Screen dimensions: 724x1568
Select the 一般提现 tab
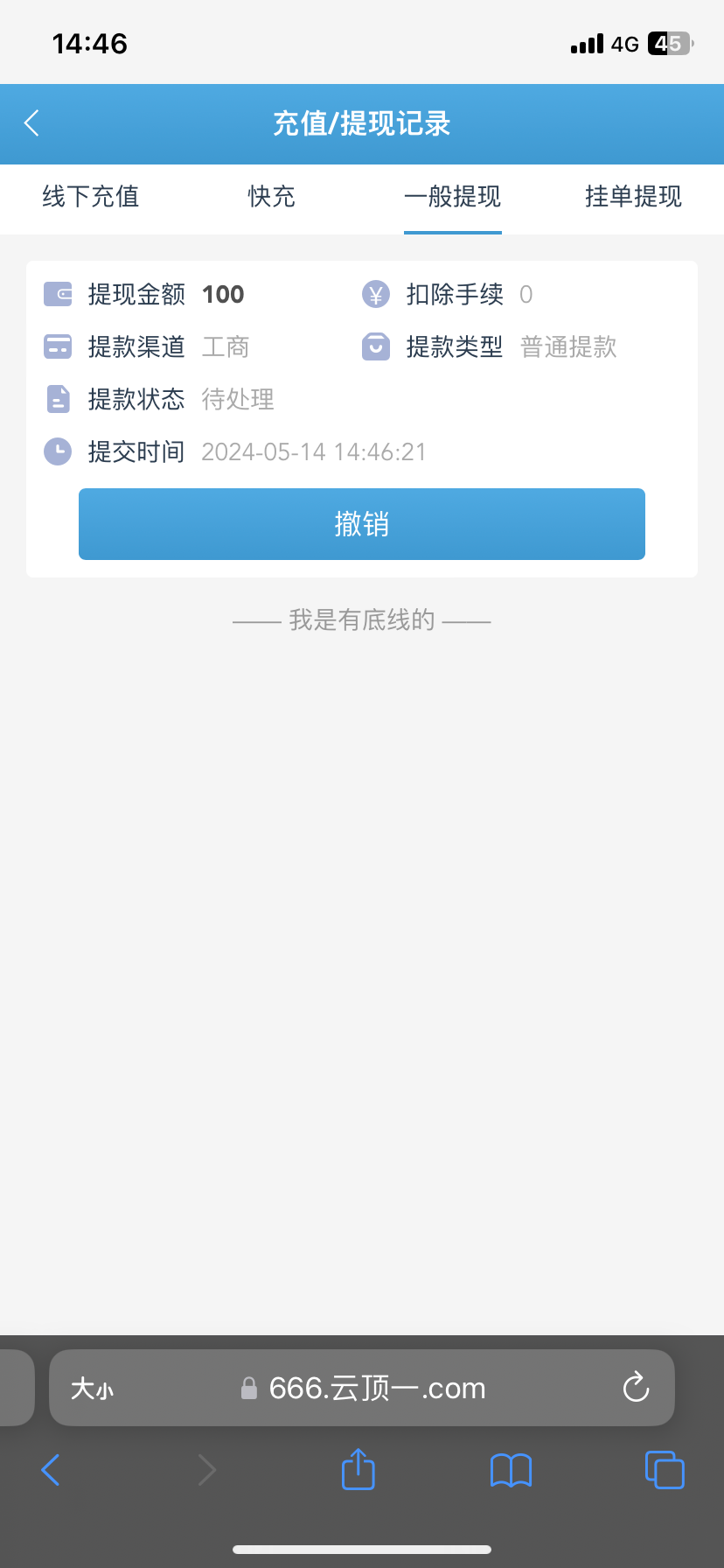[452, 197]
